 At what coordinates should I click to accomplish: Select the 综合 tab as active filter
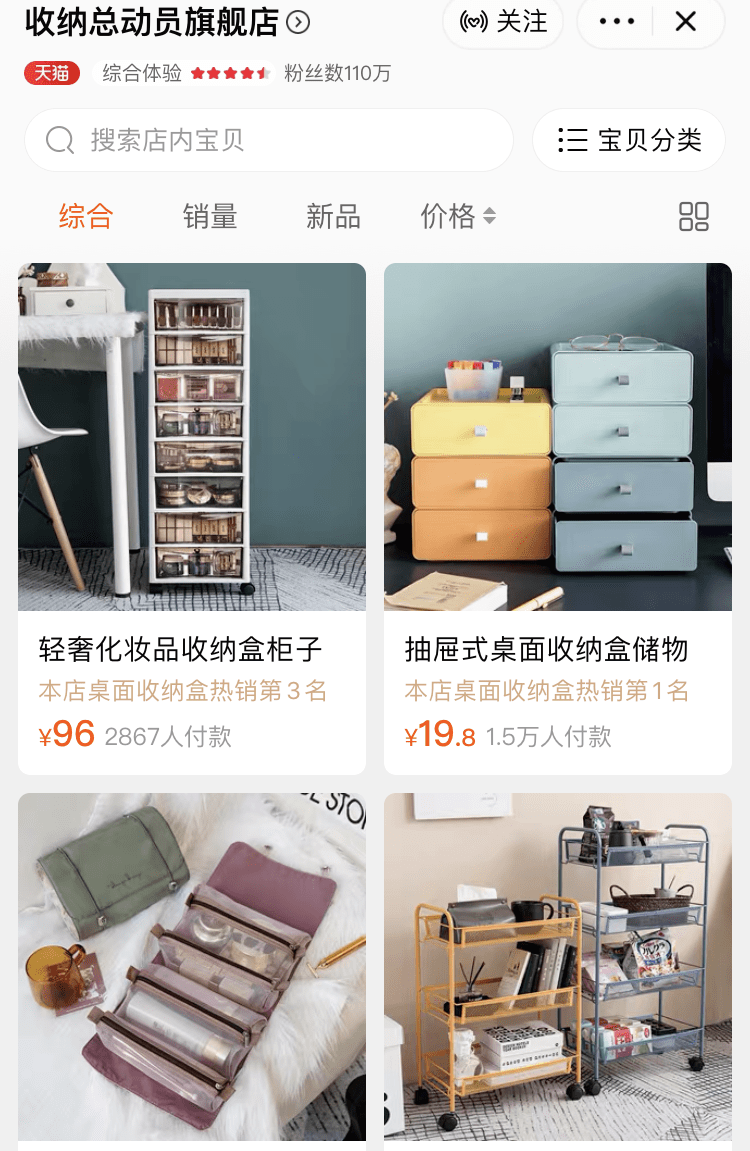pyautogui.click(x=86, y=217)
